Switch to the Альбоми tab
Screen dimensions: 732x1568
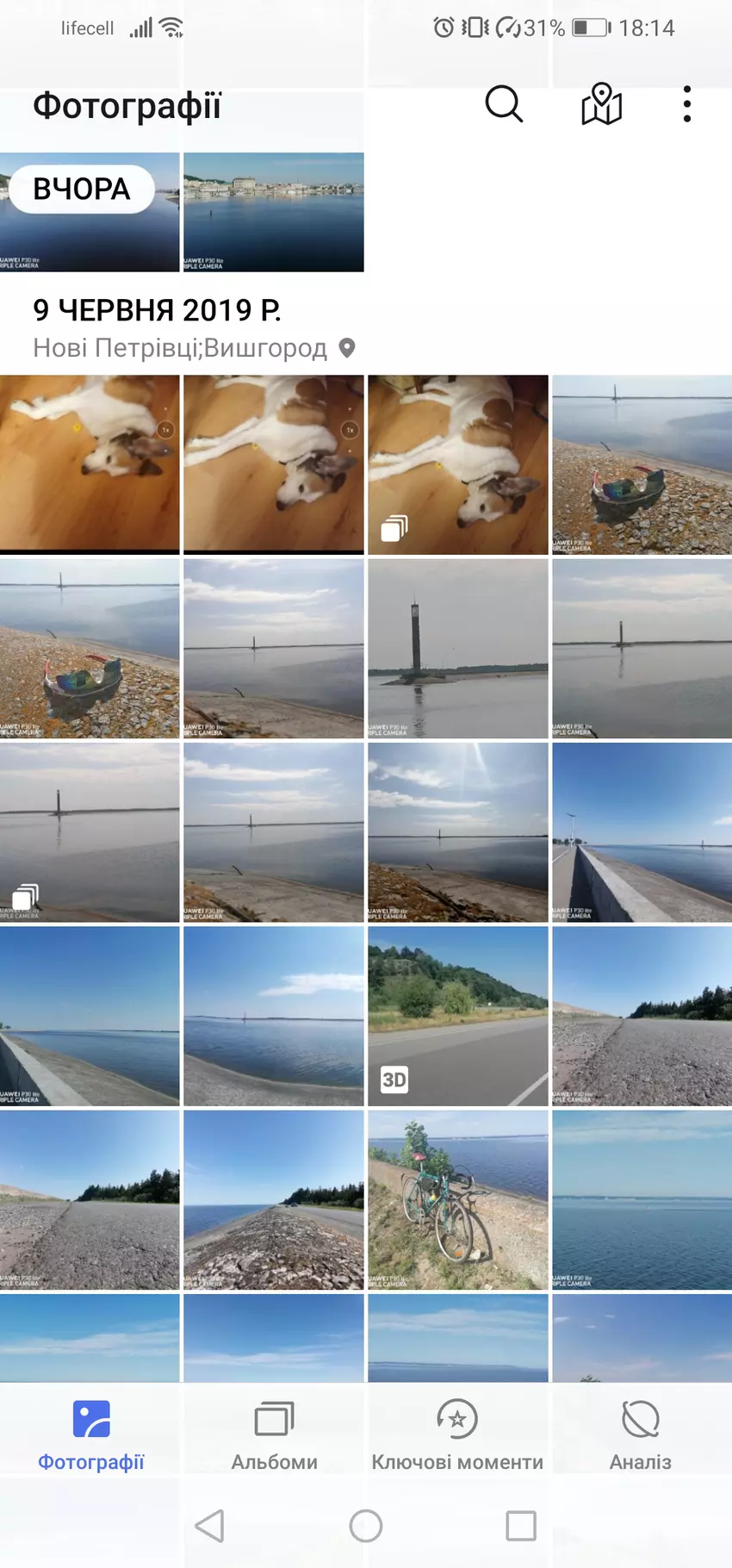pyautogui.click(x=274, y=1436)
